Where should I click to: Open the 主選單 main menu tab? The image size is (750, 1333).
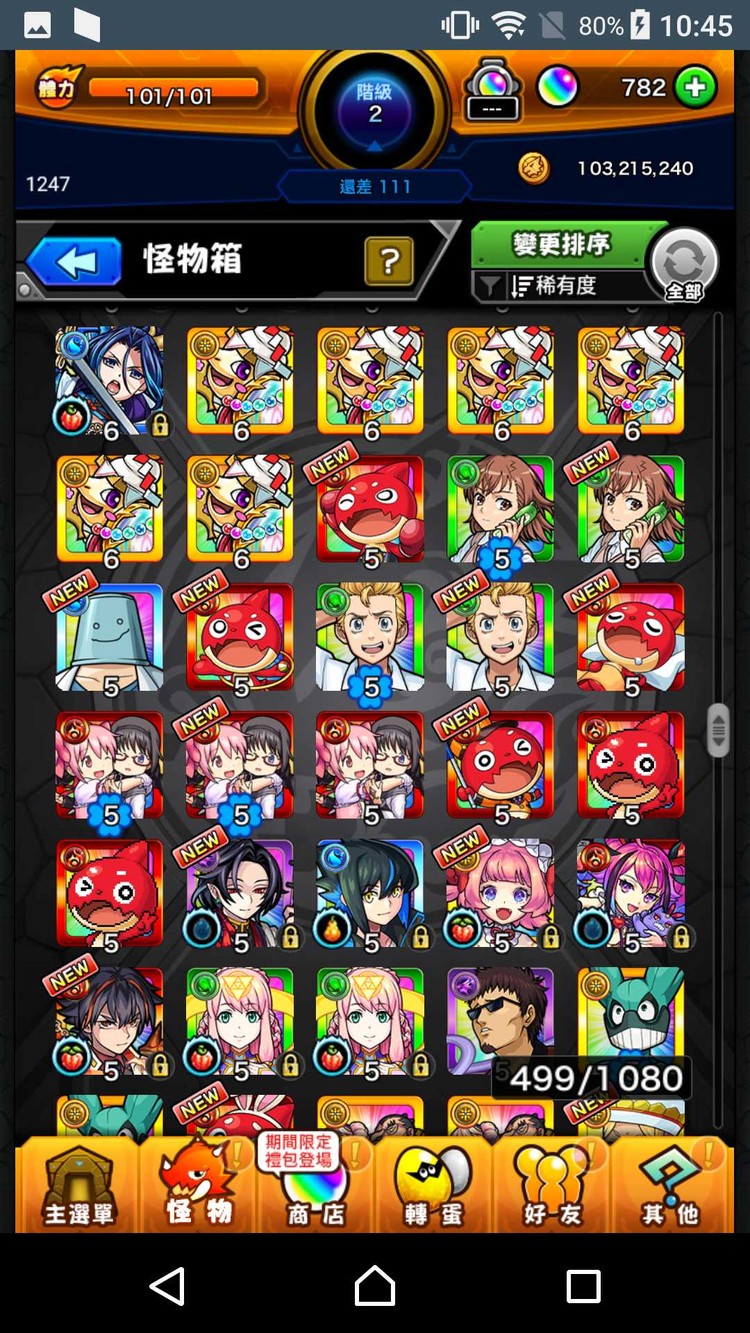78,1186
